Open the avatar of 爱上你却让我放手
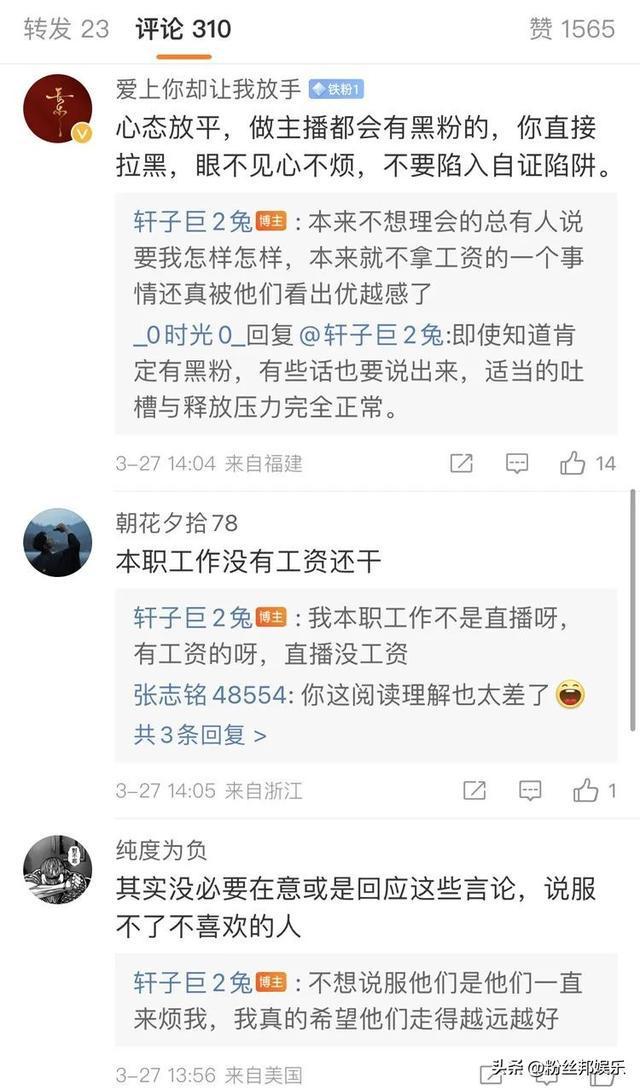The height and width of the screenshot is (1090, 640). [x=57, y=109]
